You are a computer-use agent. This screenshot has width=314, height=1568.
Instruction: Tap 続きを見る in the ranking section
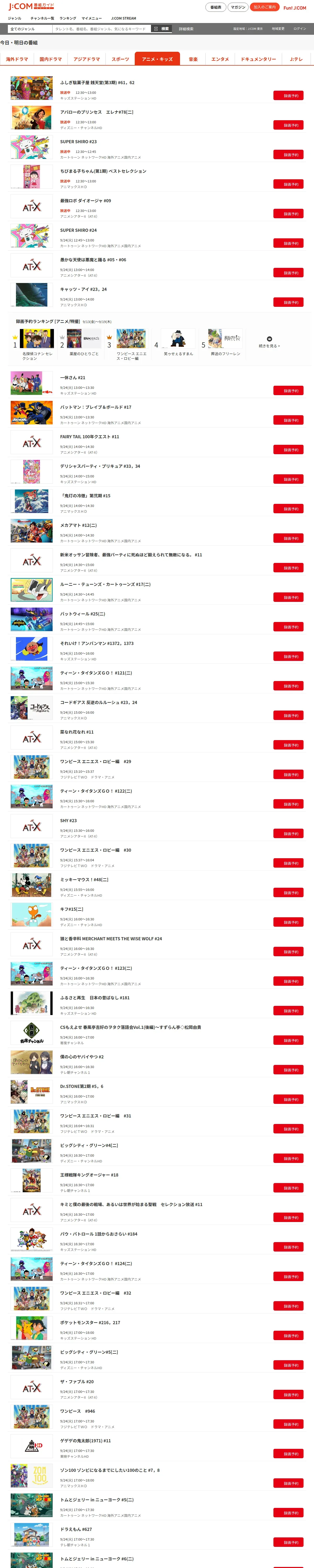pos(270,346)
